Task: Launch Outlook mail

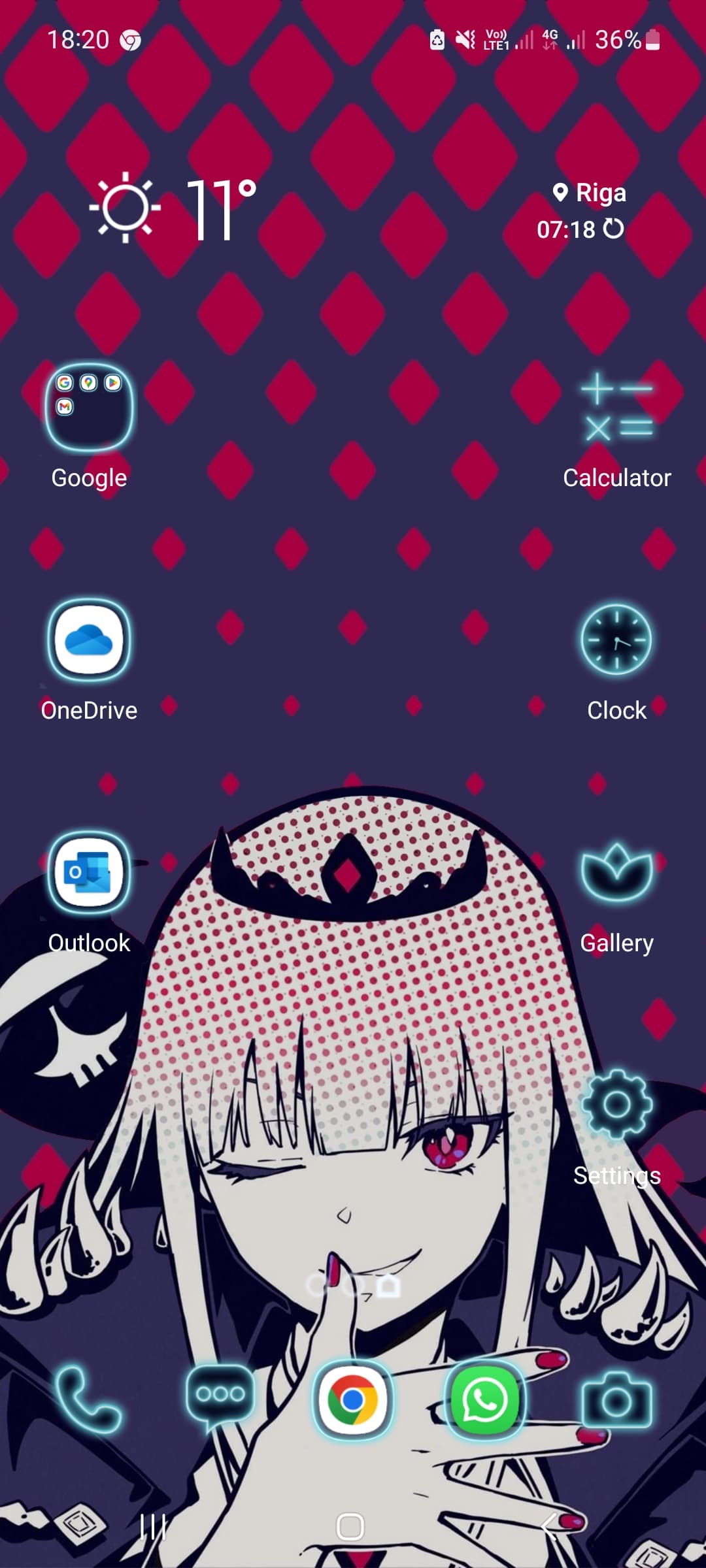Action: click(89, 873)
